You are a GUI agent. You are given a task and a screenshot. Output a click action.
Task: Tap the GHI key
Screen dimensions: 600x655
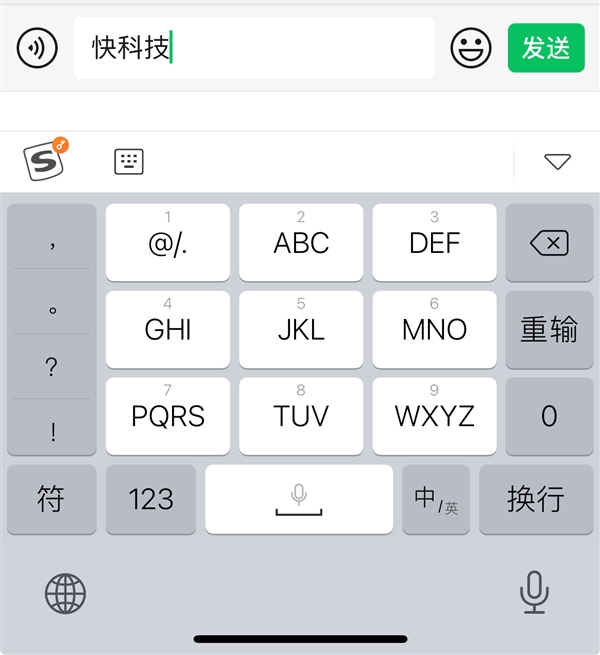[x=168, y=329]
